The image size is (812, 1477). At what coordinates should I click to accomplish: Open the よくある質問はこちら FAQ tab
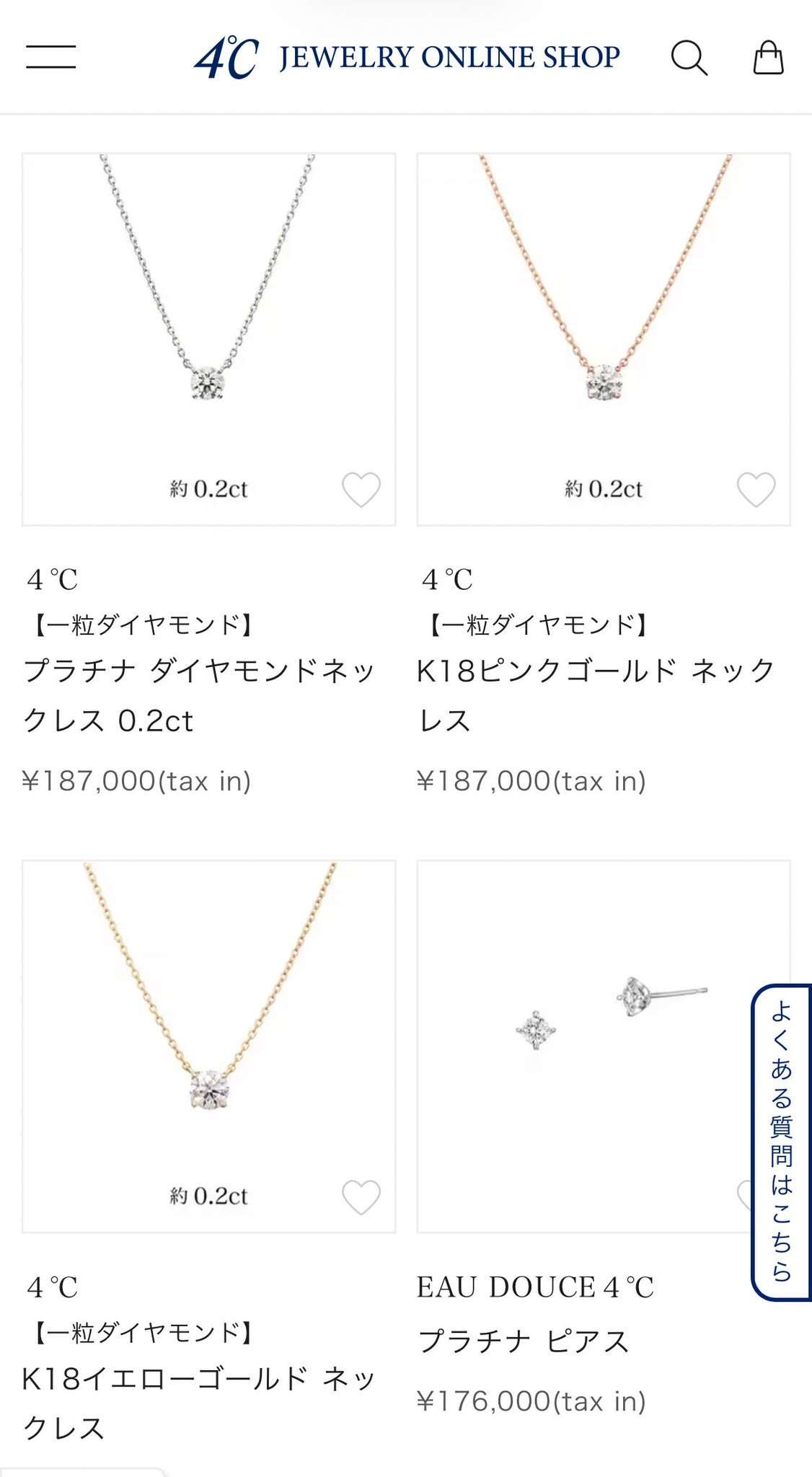tap(782, 1142)
